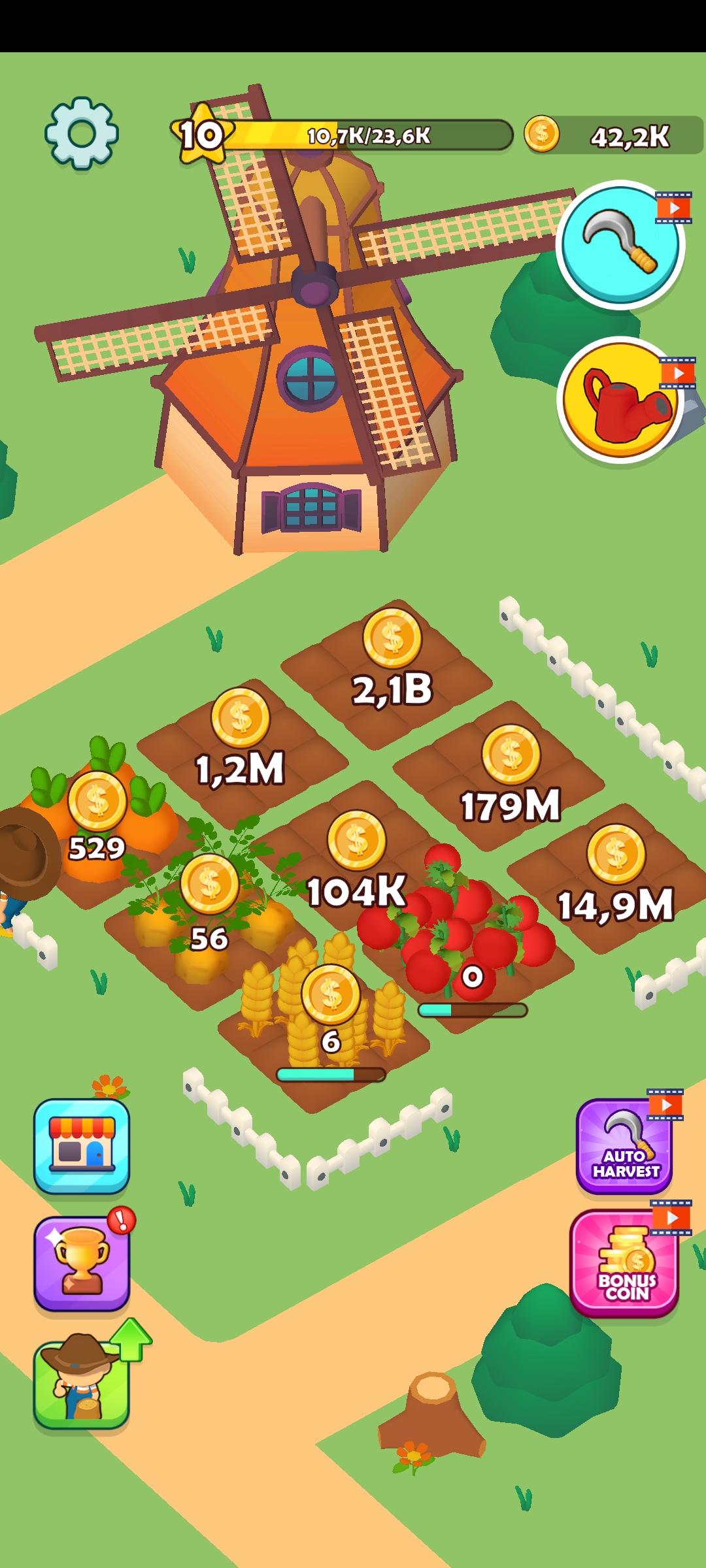Open the settings gear
Image resolution: width=706 pixels, height=1568 pixels.
(x=82, y=133)
